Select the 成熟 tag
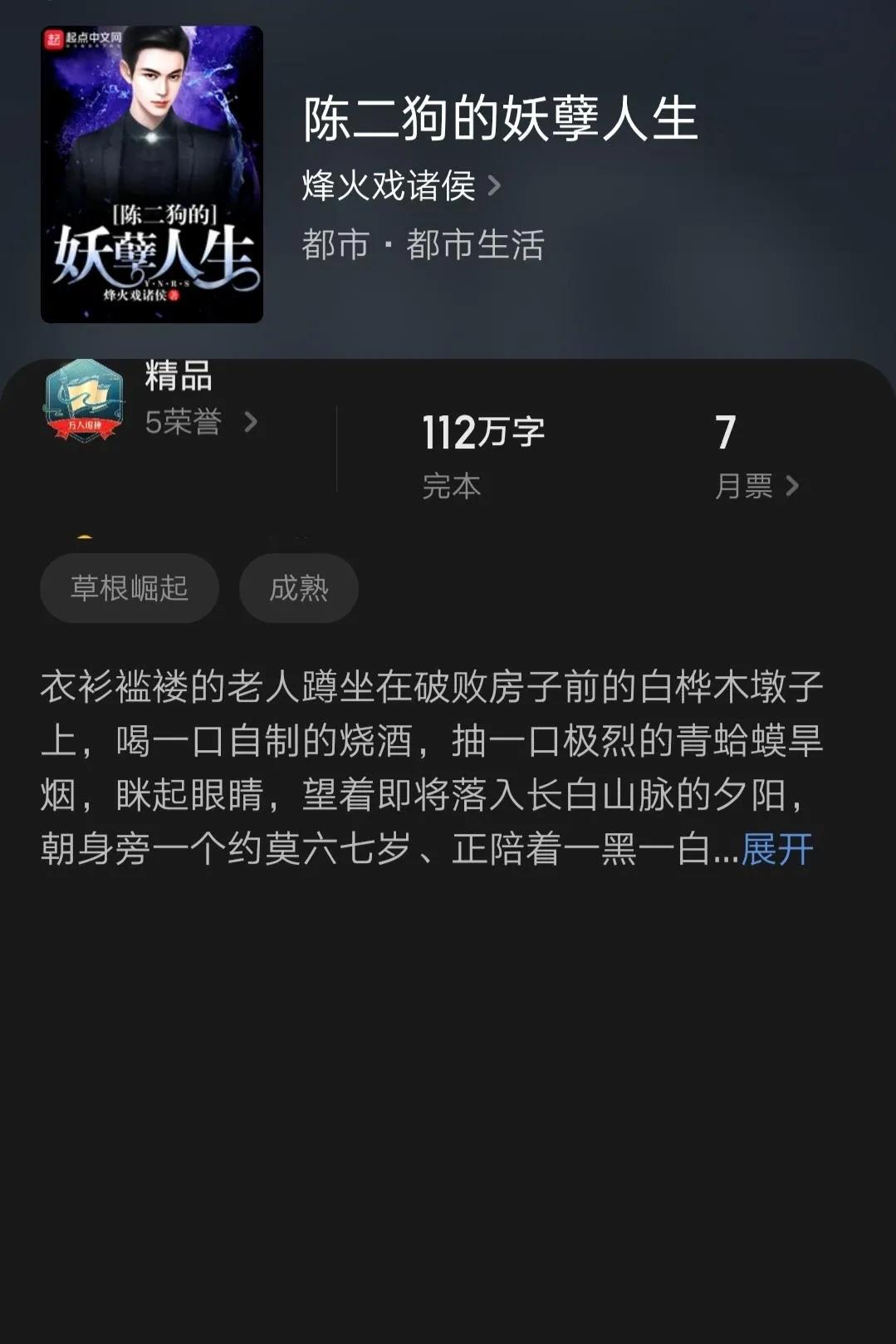896x1344 pixels. coord(299,588)
